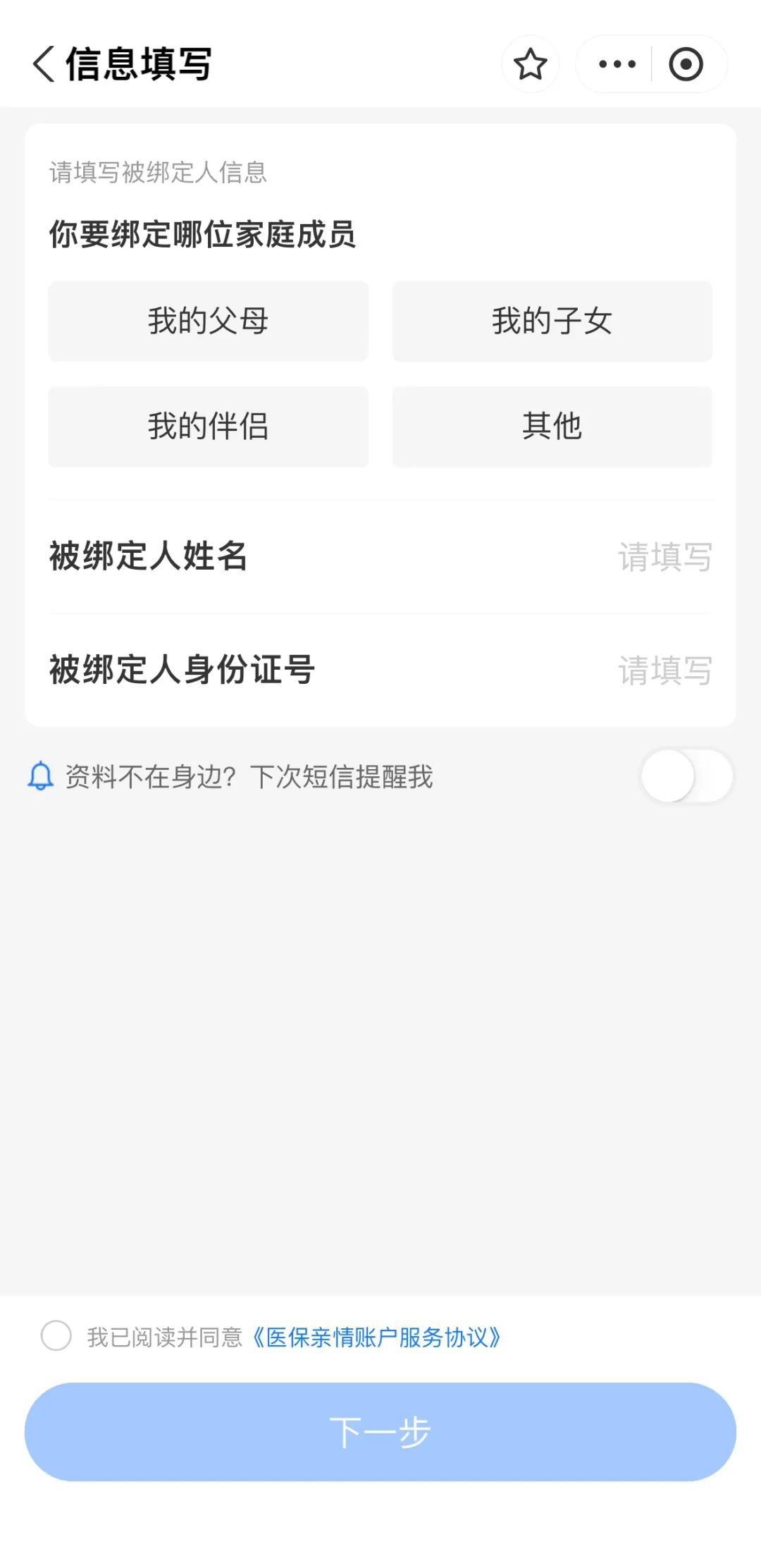This screenshot has width=761, height=1568.
Task: Tap the star icon to favorite this mini-program
Action: 531,63
